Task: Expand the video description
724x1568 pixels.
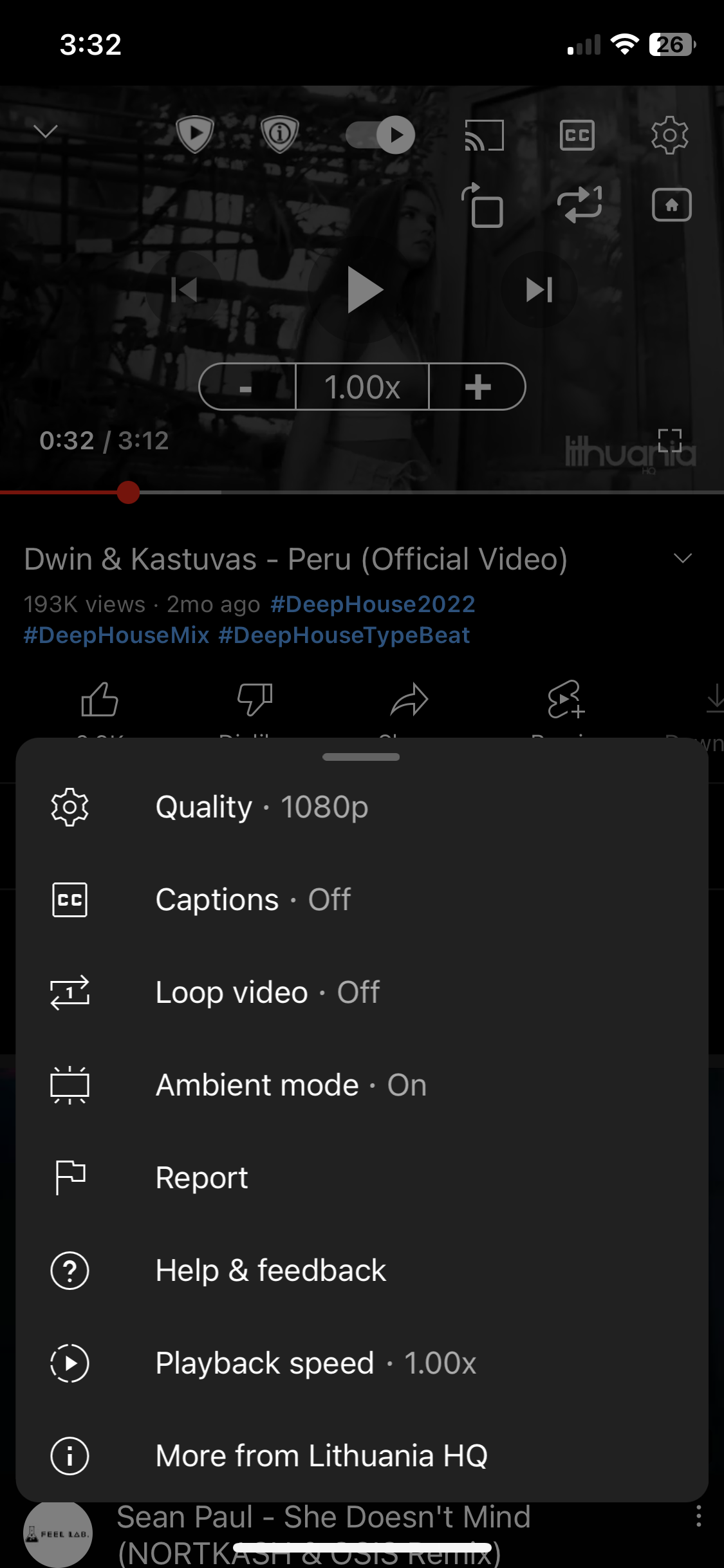Action: (x=683, y=558)
